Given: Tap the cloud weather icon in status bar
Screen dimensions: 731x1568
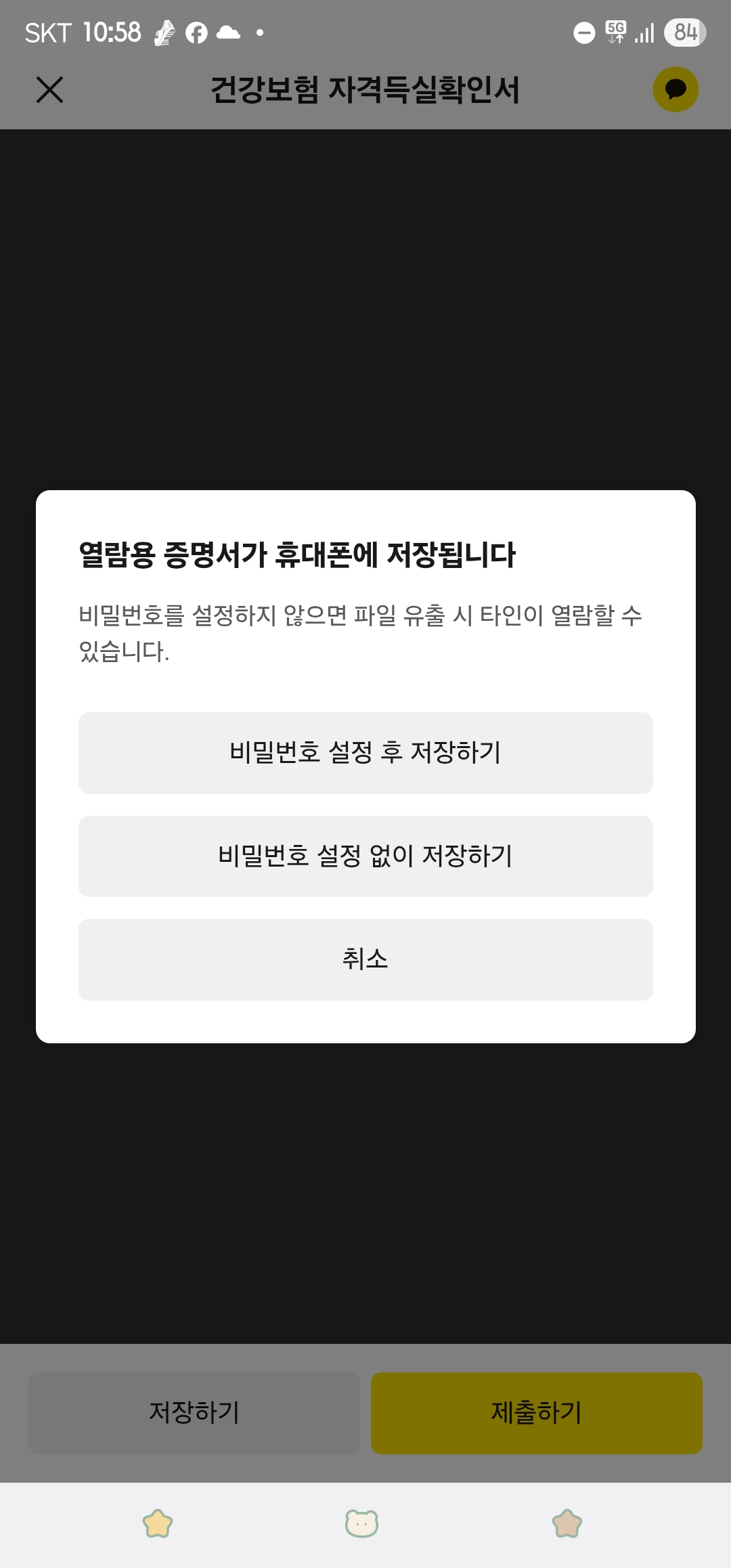Looking at the screenshot, I should pos(228,32).
